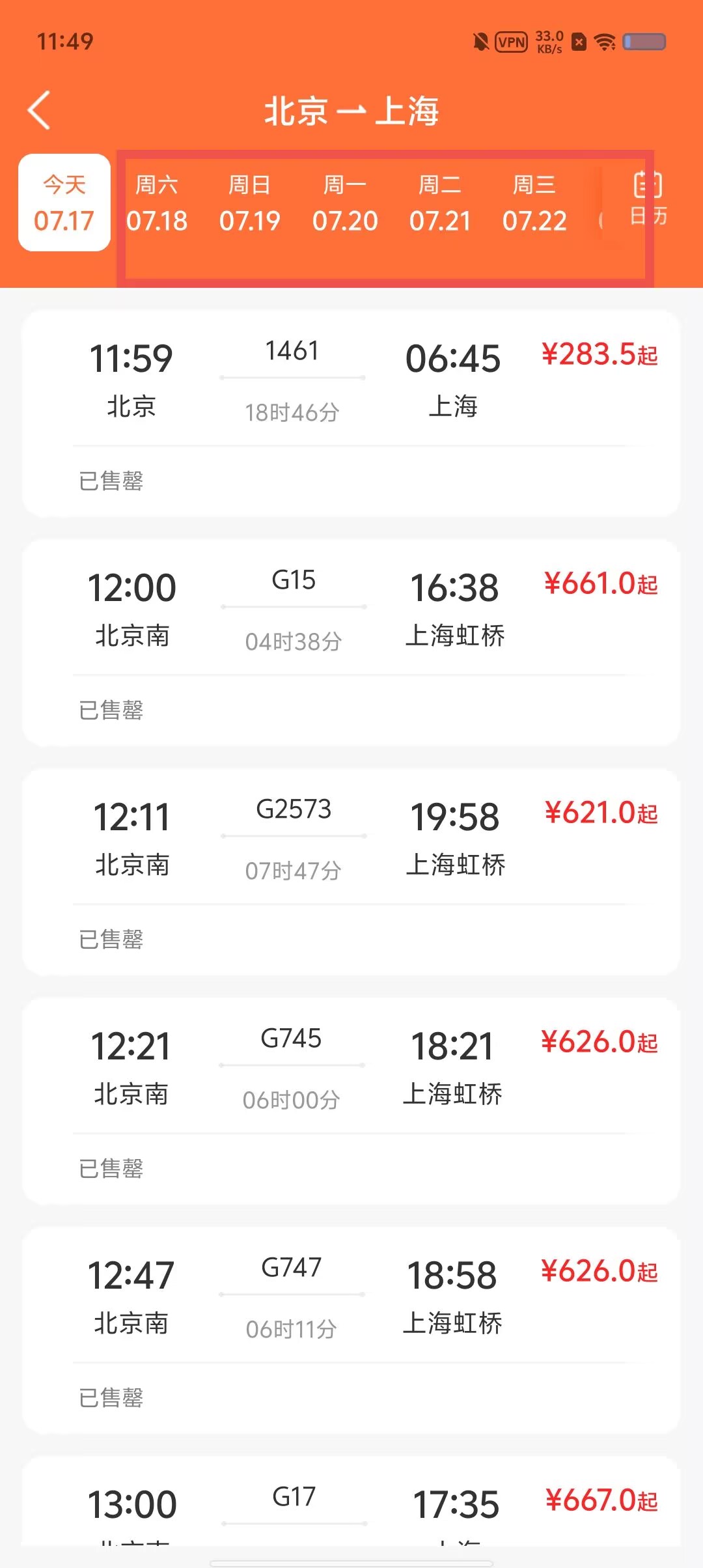Choose 周一 07.20 date tab
The height and width of the screenshot is (1568, 703).
[345, 203]
